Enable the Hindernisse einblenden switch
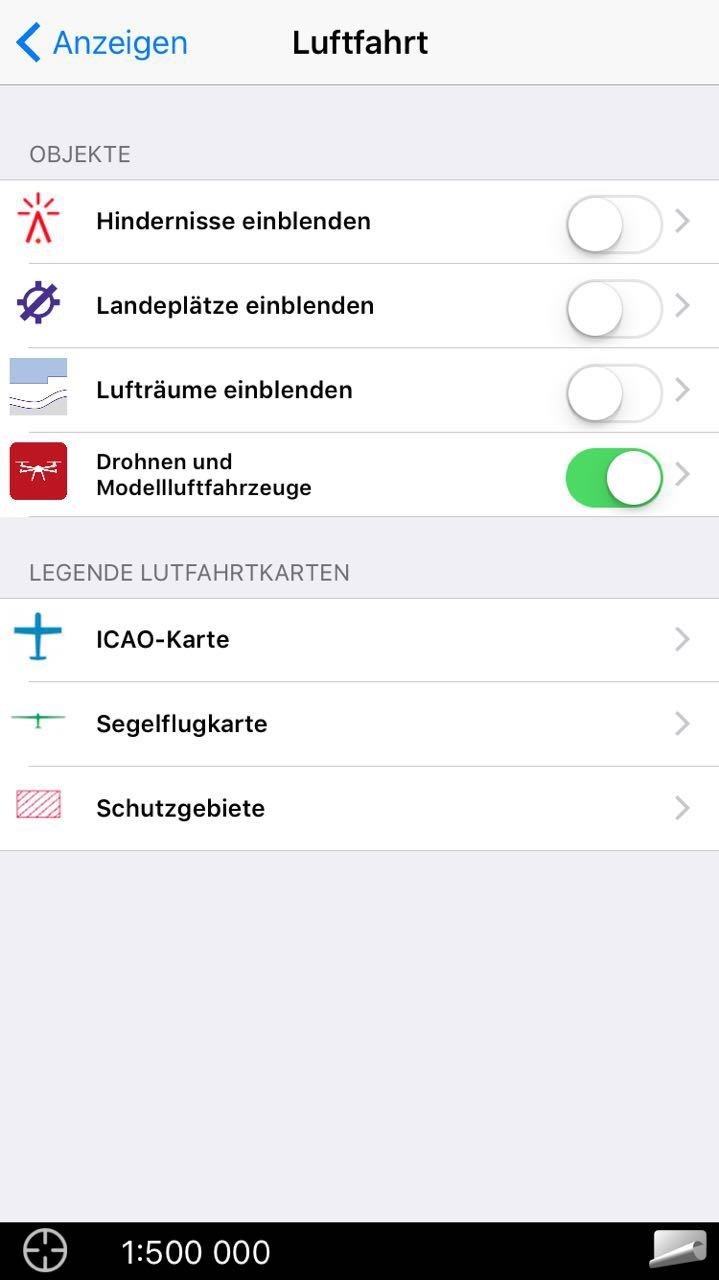Viewport: 719px width, 1280px height. click(x=613, y=222)
